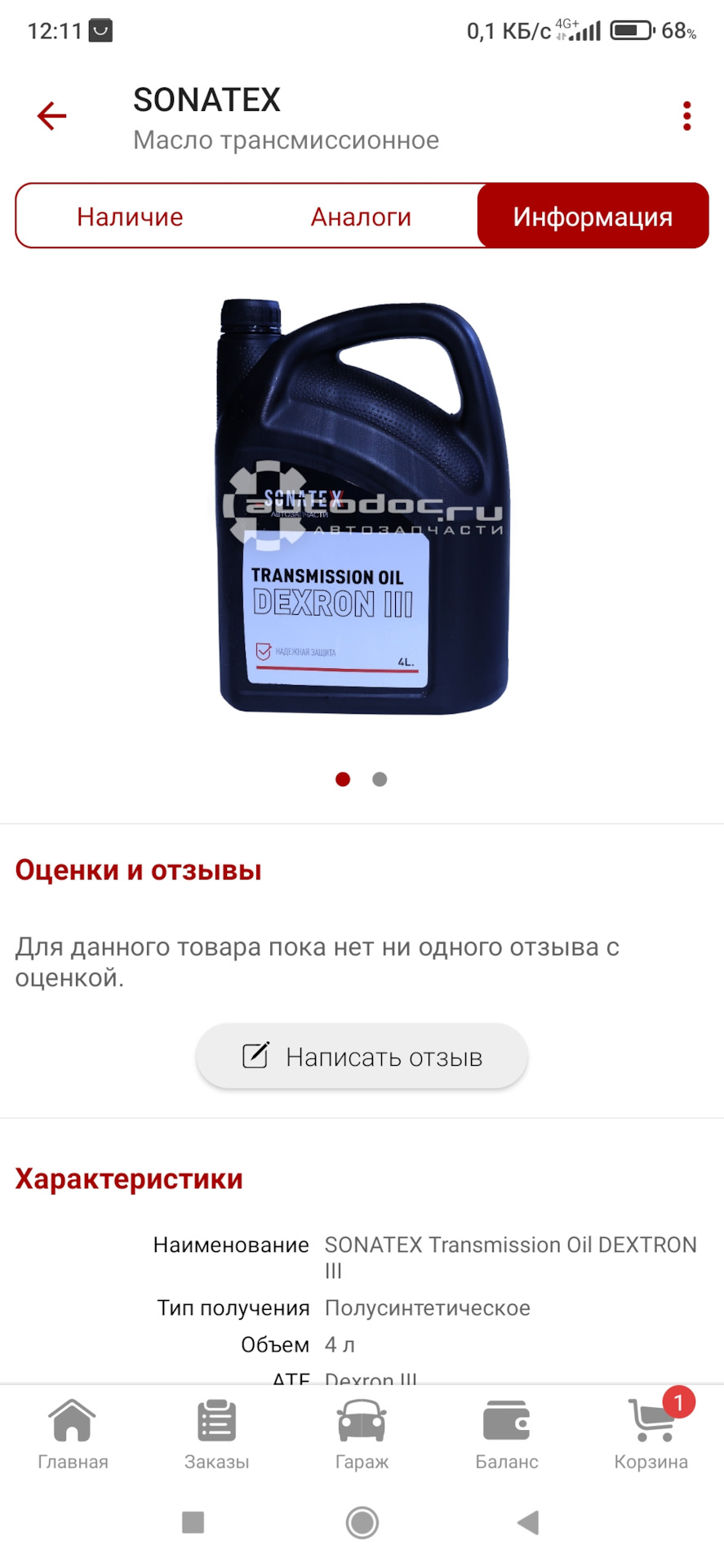Screen dimensions: 724x1568
Task: Switch to the Наличие tab
Action: click(129, 216)
